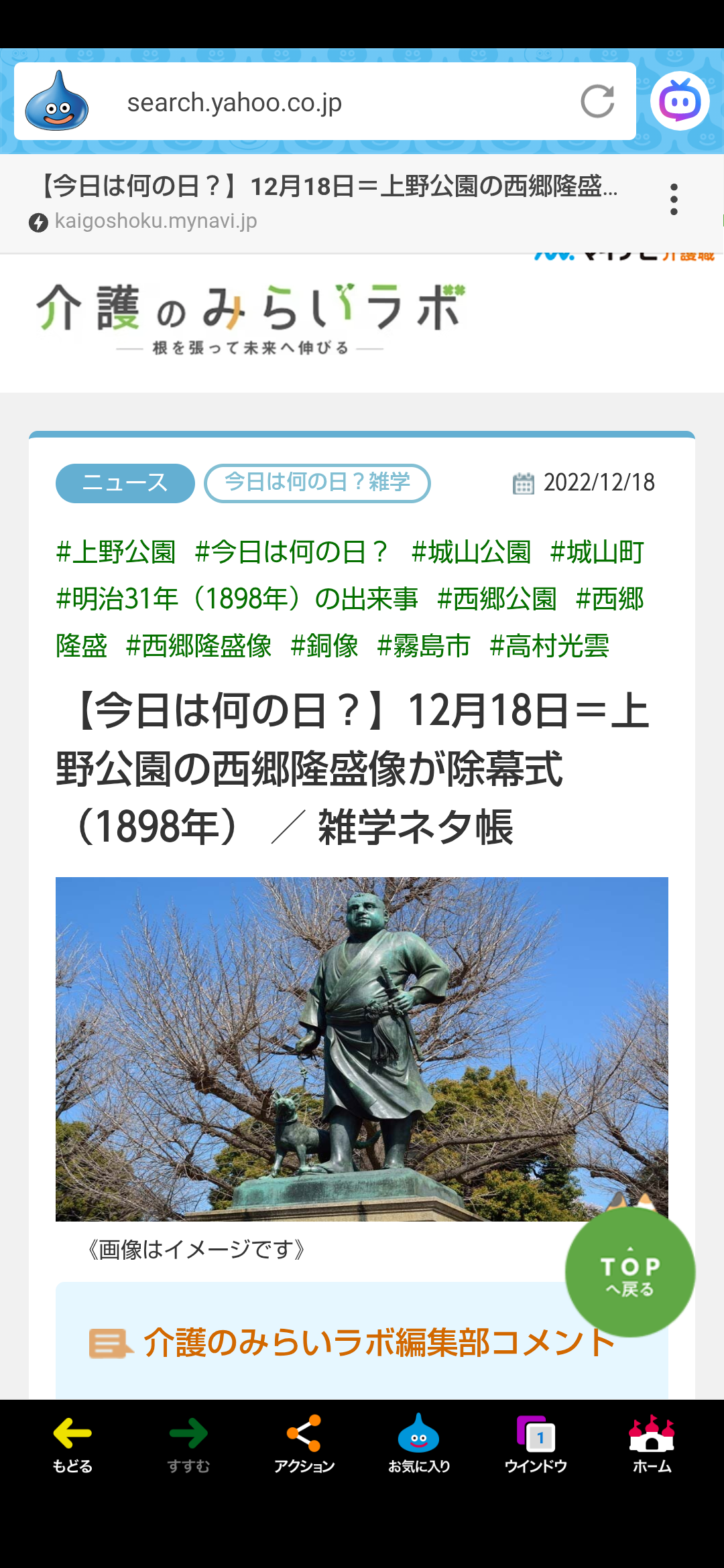Open the #高村光雲 hashtag link
724x1568 pixels.
(549, 647)
